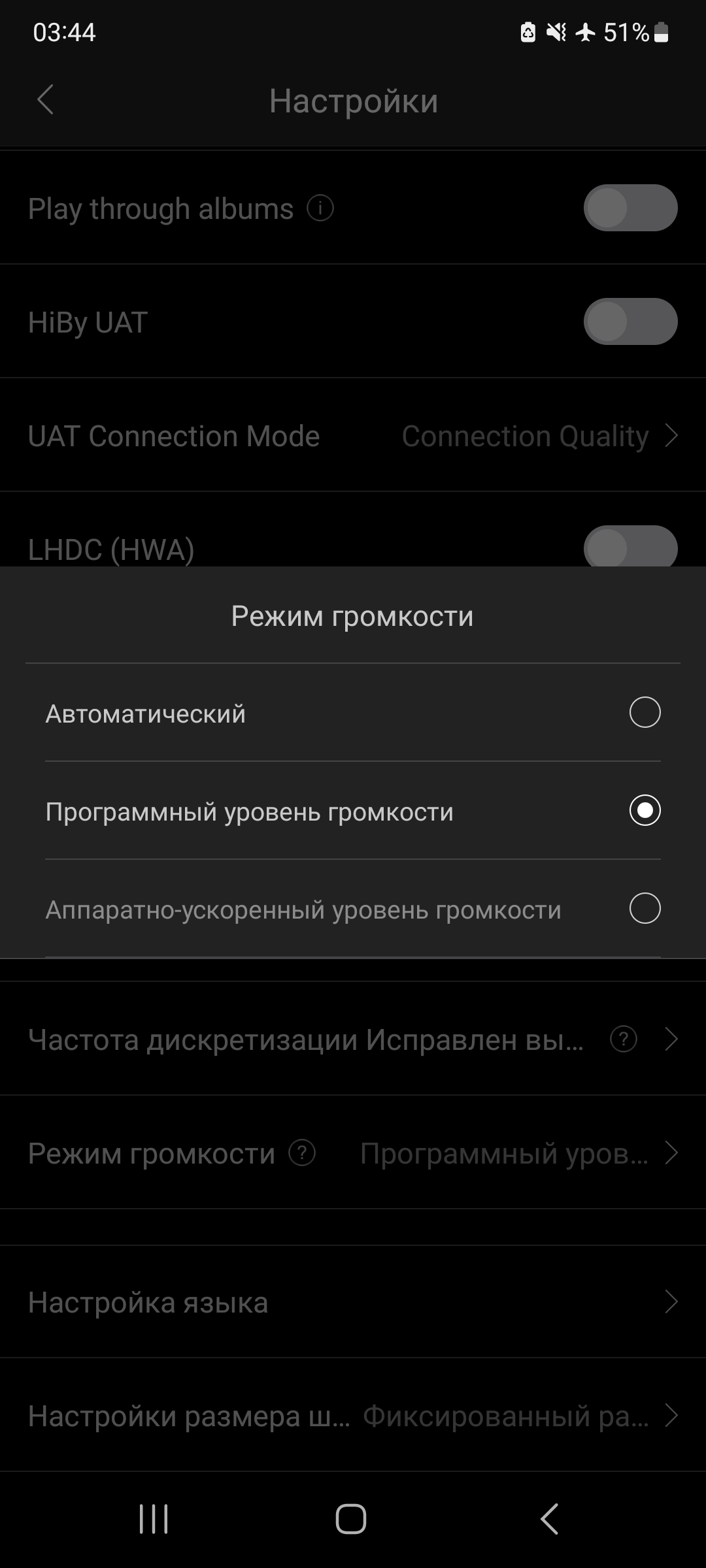Go back from the Настройки screen

pyautogui.click(x=45, y=100)
